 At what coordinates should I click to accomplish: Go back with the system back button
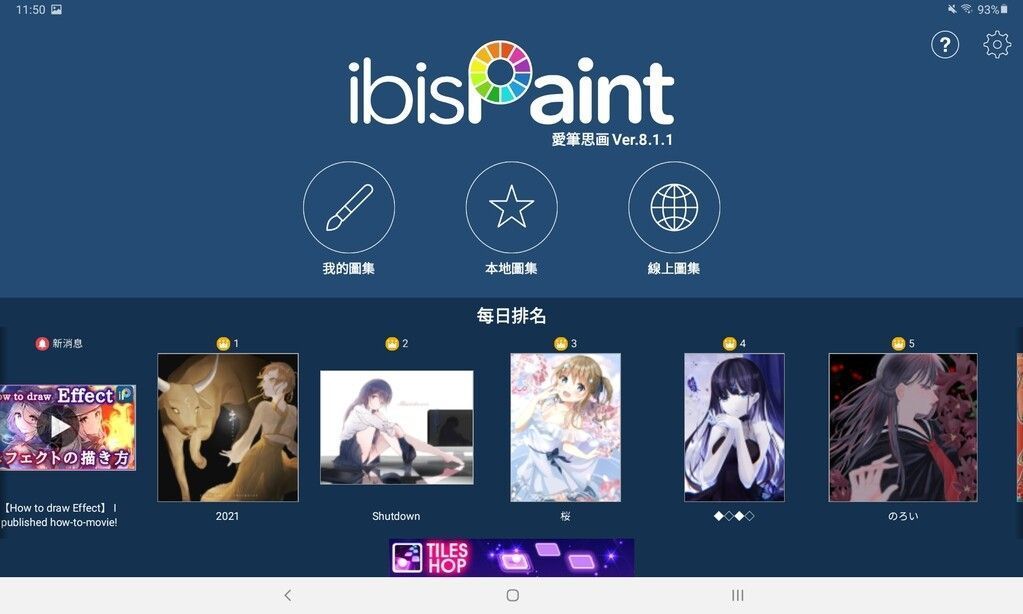coord(288,595)
